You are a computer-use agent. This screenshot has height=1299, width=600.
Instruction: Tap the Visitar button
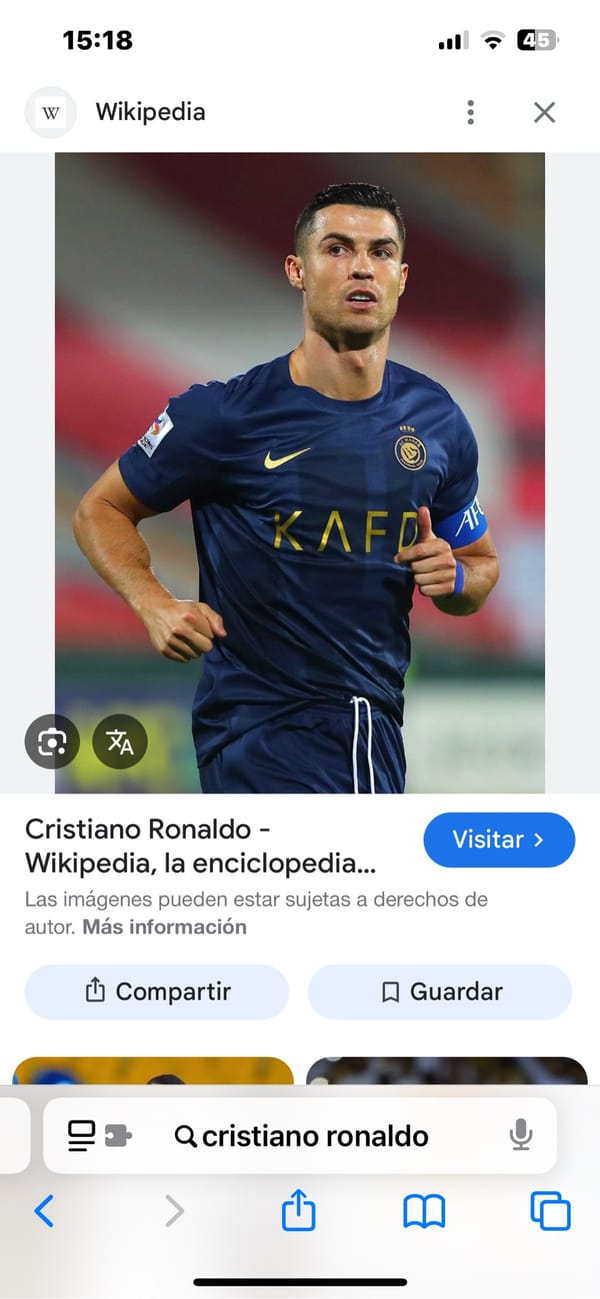(x=499, y=840)
